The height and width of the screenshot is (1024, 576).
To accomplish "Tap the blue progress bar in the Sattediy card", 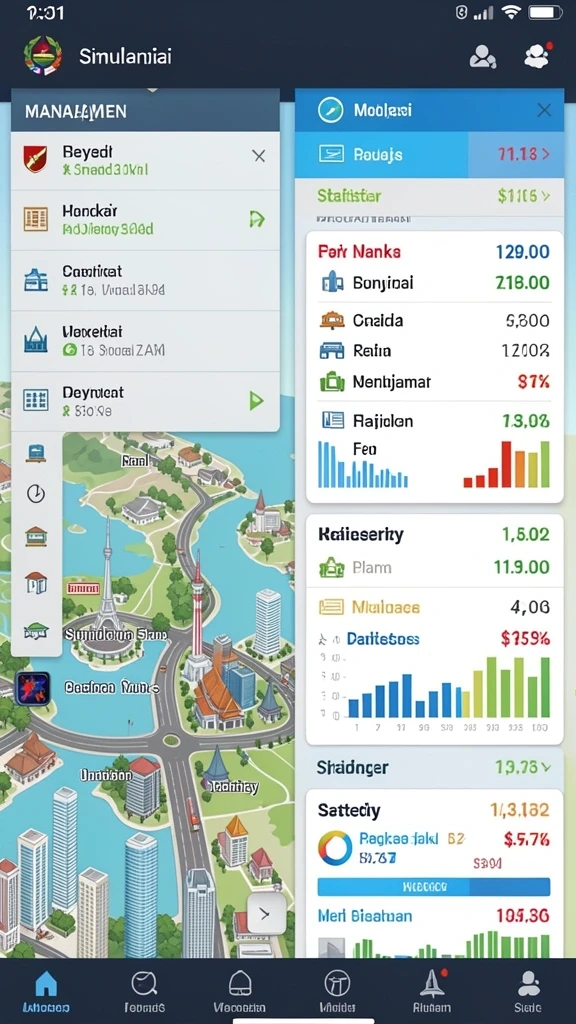I will pyautogui.click(x=434, y=887).
